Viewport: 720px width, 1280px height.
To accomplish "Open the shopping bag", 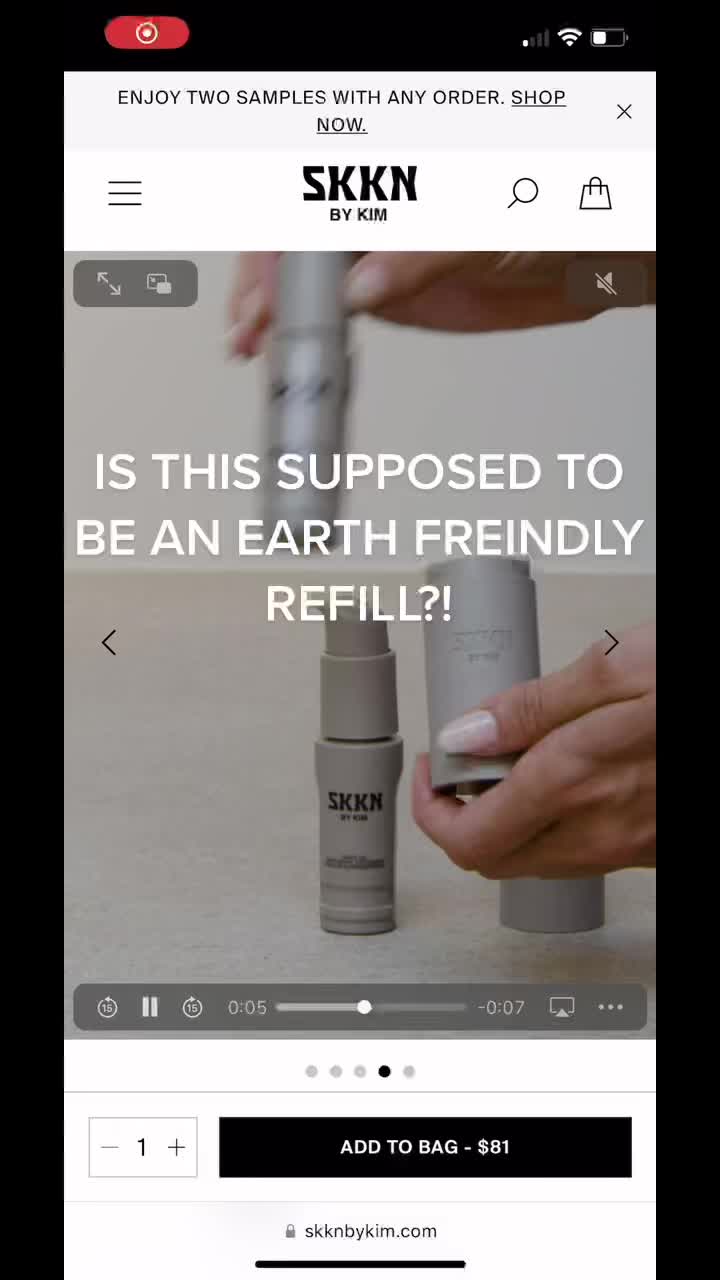I will pos(595,193).
